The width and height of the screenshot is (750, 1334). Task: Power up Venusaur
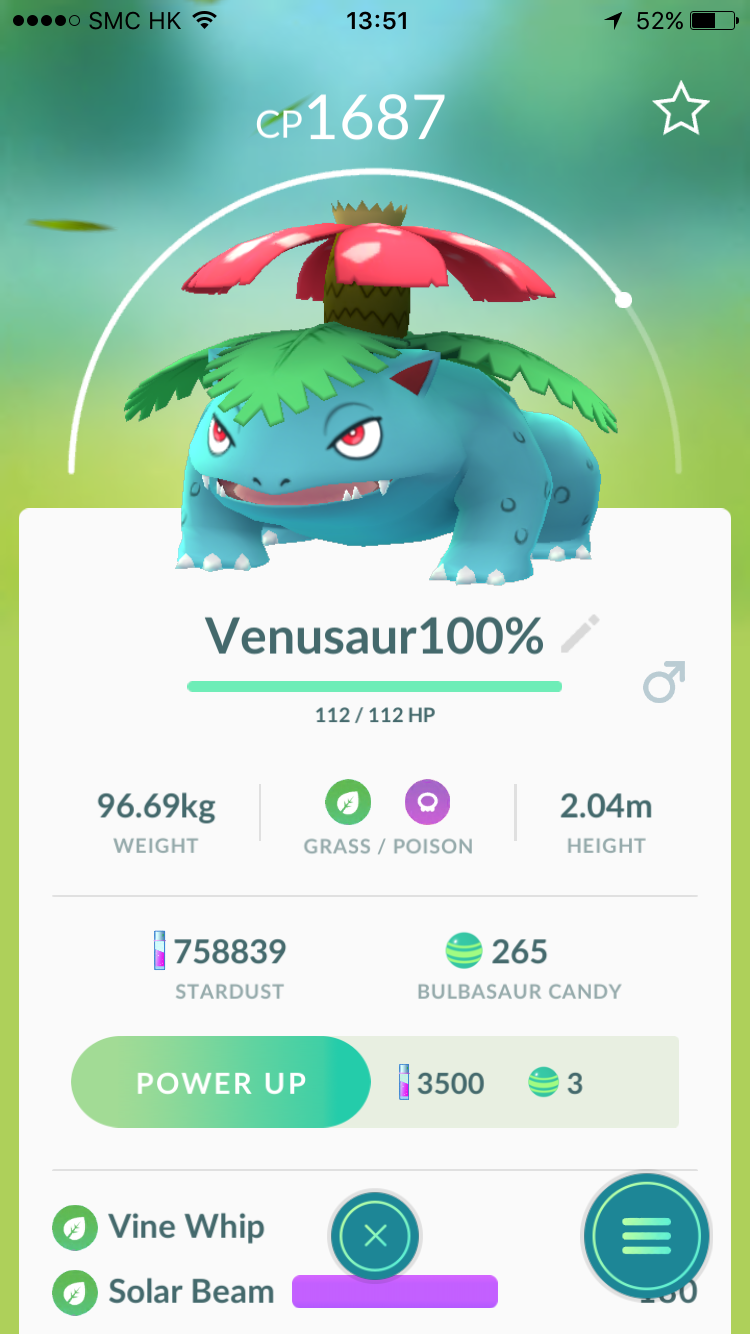coord(221,1082)
